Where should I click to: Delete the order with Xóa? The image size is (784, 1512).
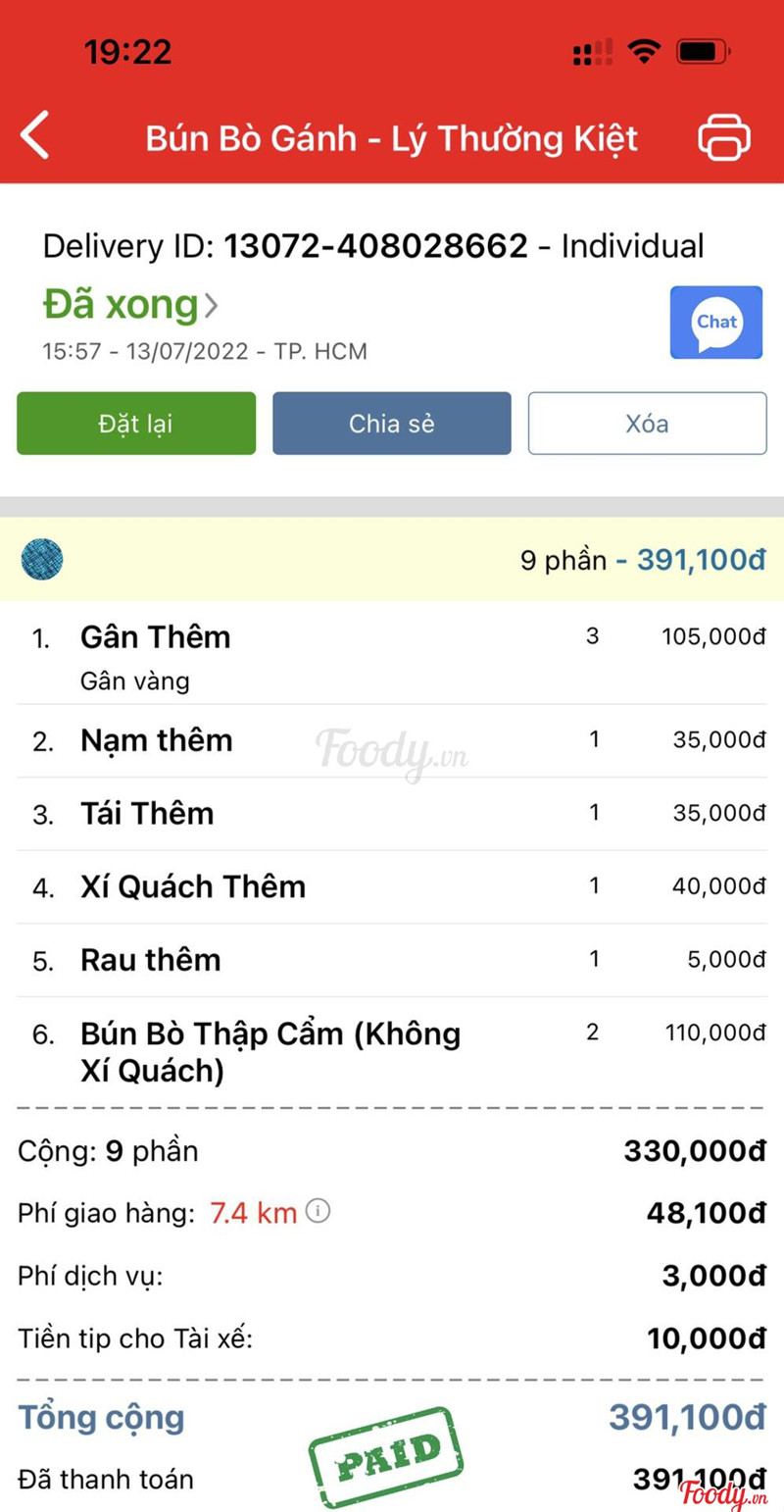pyautogui.click(x=647, y=424)
